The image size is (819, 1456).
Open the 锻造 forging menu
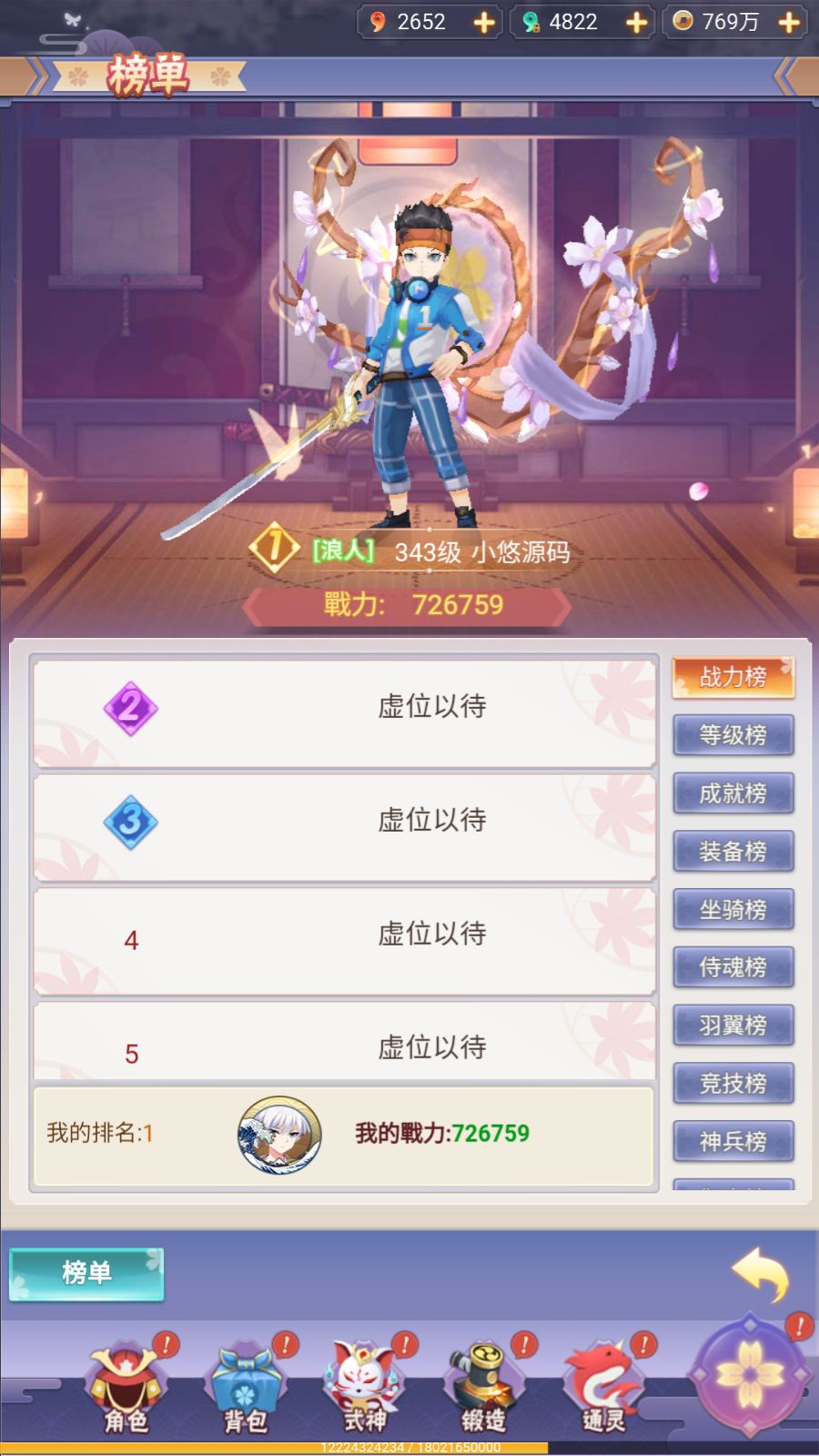pyautogui.click(x=483, y=1388)
